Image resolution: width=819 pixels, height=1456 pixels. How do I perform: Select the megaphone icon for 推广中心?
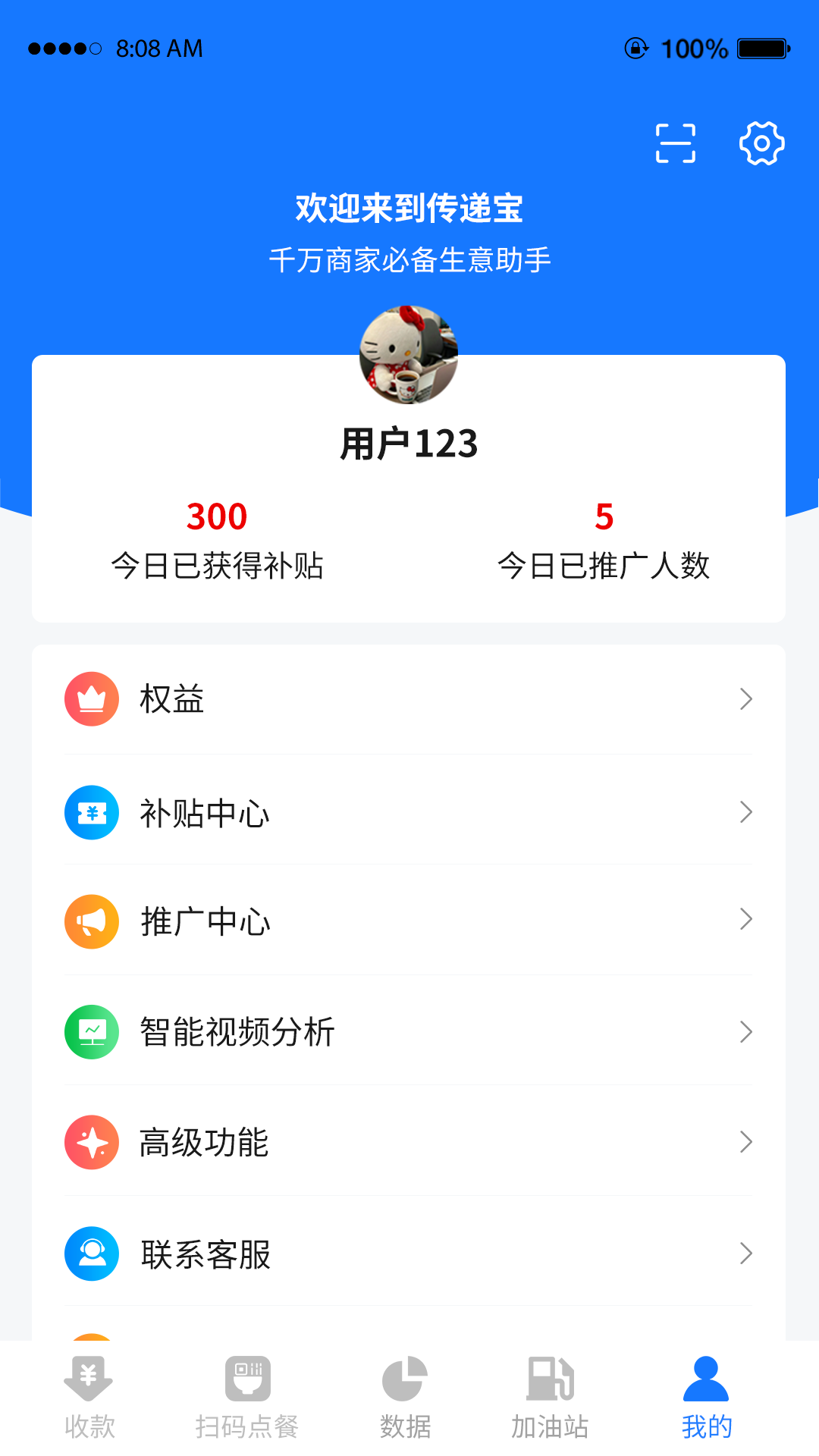91,922
